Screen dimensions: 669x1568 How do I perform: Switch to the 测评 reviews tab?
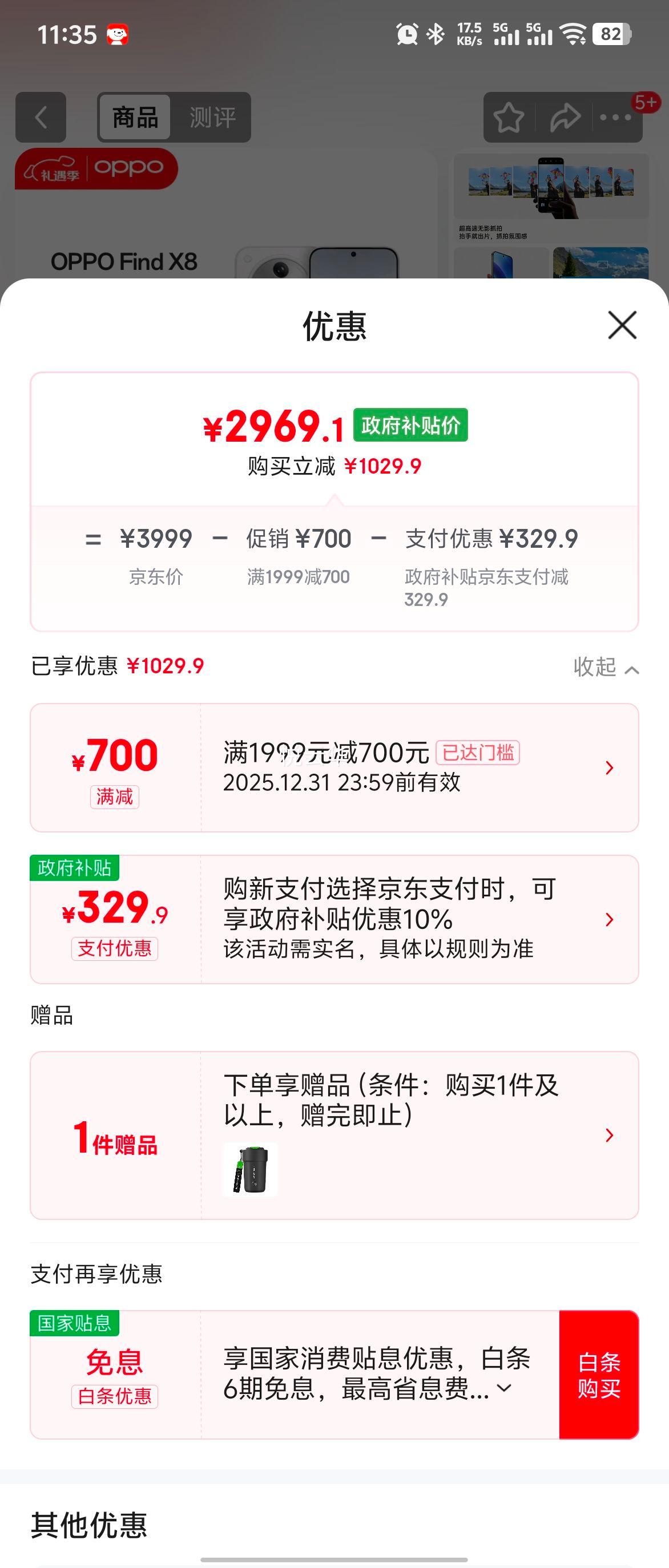coord(212,118)
